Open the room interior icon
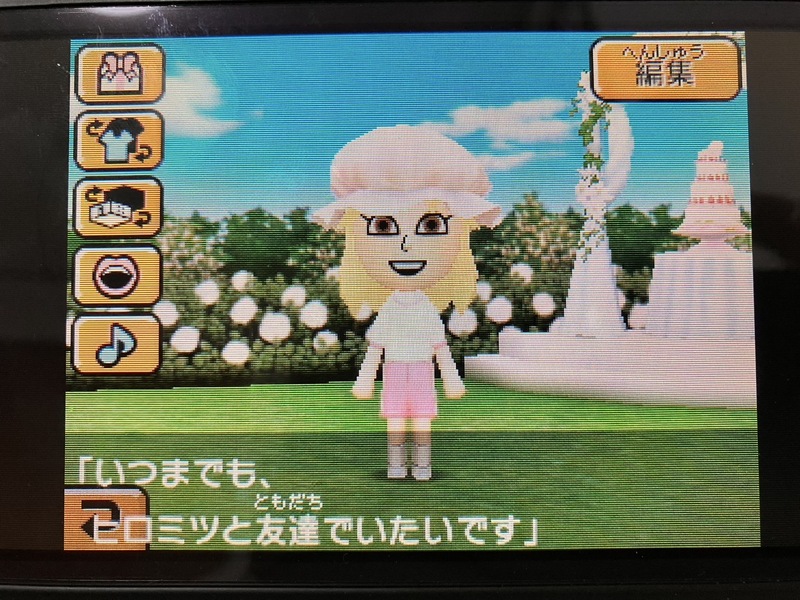800x600 pixels. point(118,208)
